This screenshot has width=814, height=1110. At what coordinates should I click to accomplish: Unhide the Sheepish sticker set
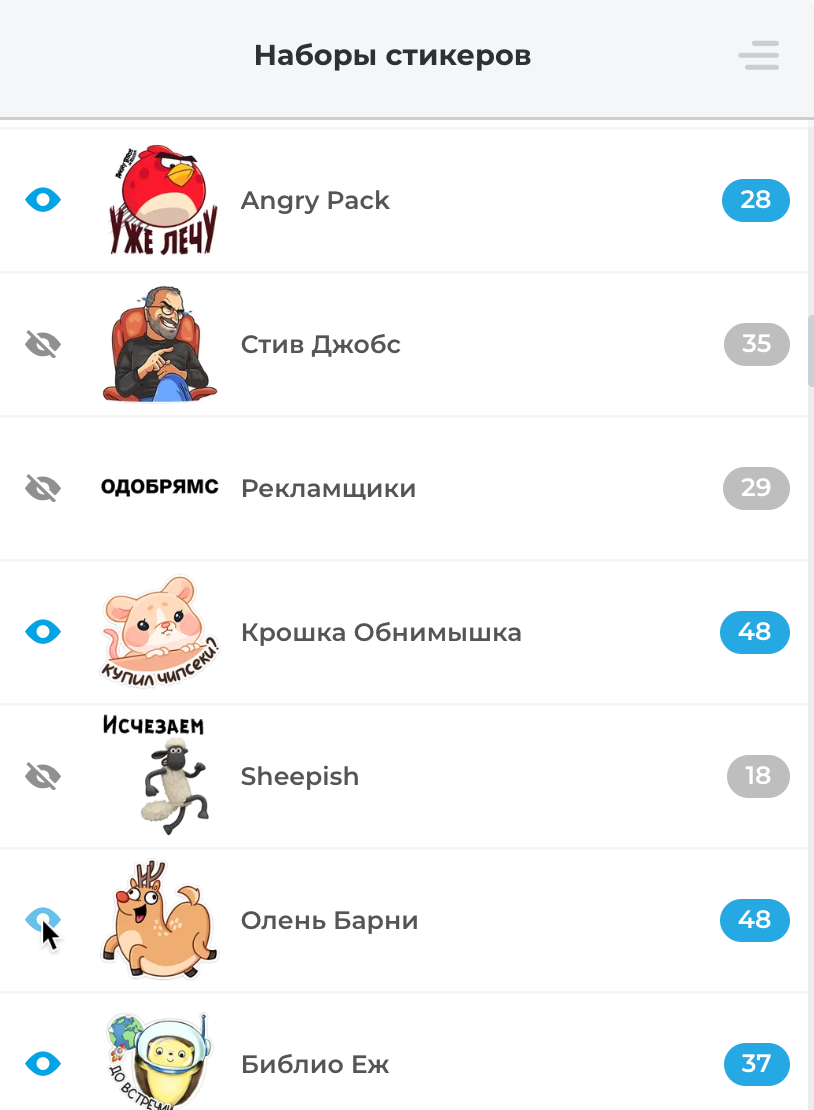(43, 777)
